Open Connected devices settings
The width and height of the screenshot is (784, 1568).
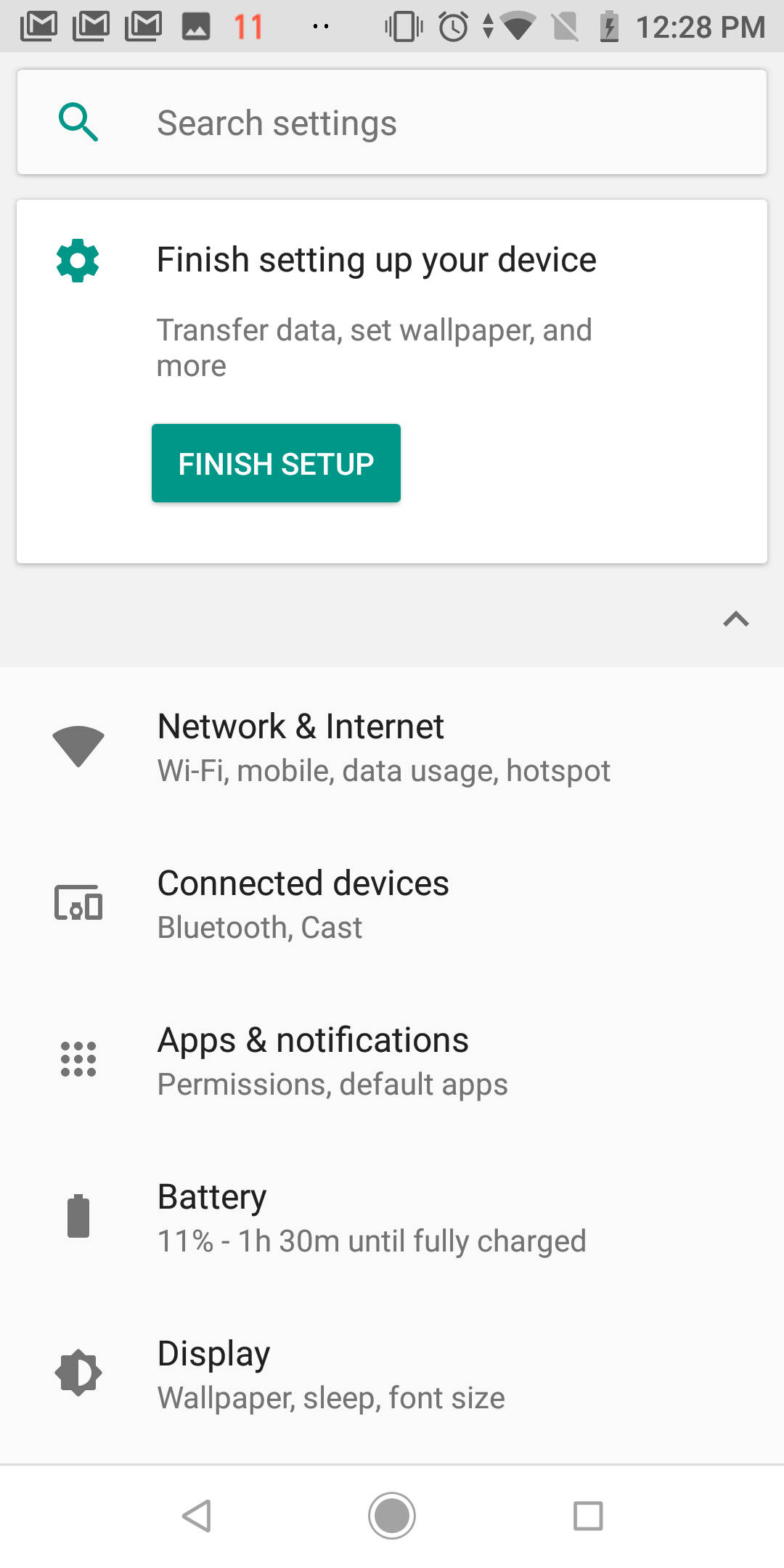click(x=392, y=905)
